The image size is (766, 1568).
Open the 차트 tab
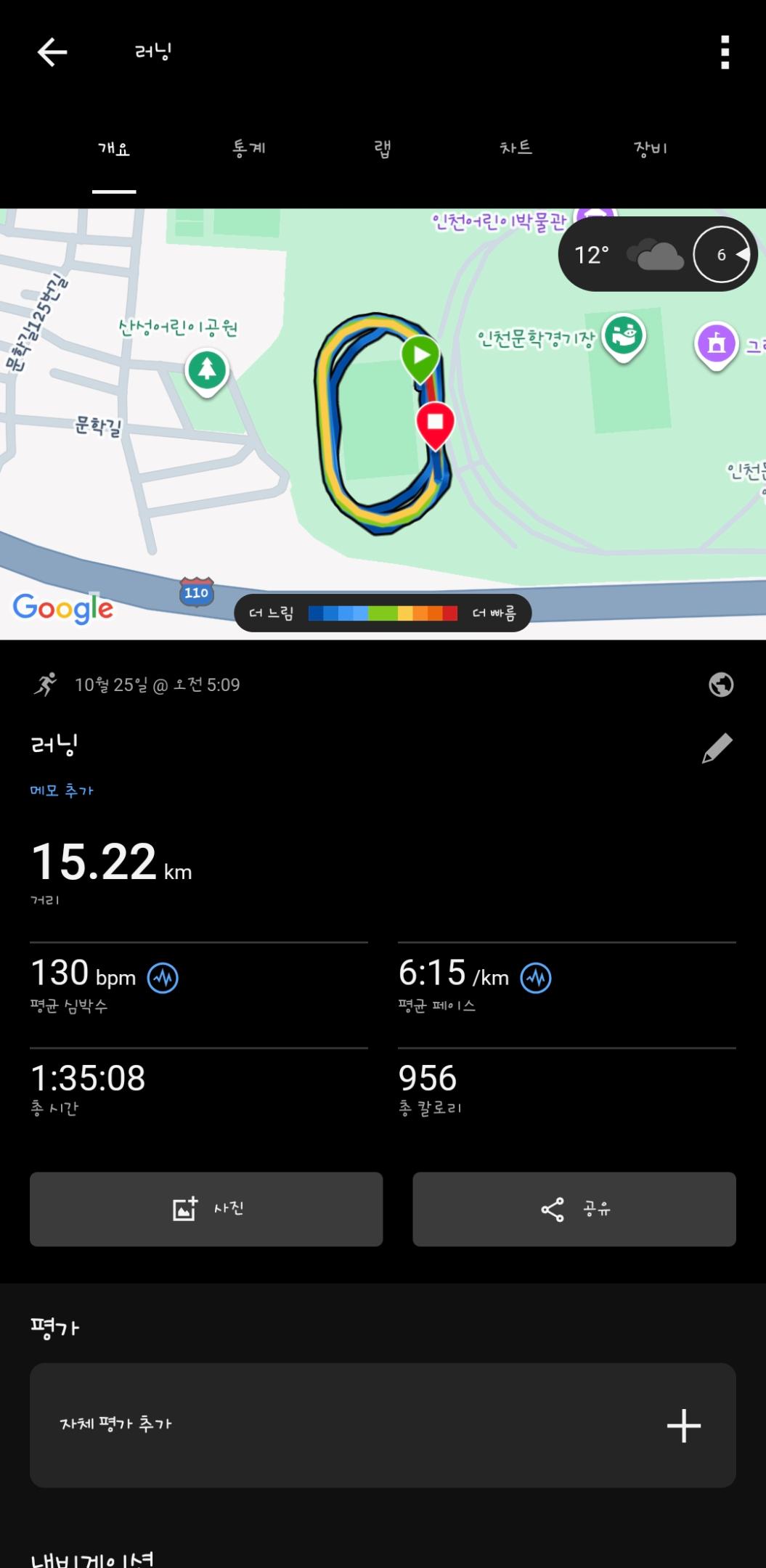click(x=516, y=149)
